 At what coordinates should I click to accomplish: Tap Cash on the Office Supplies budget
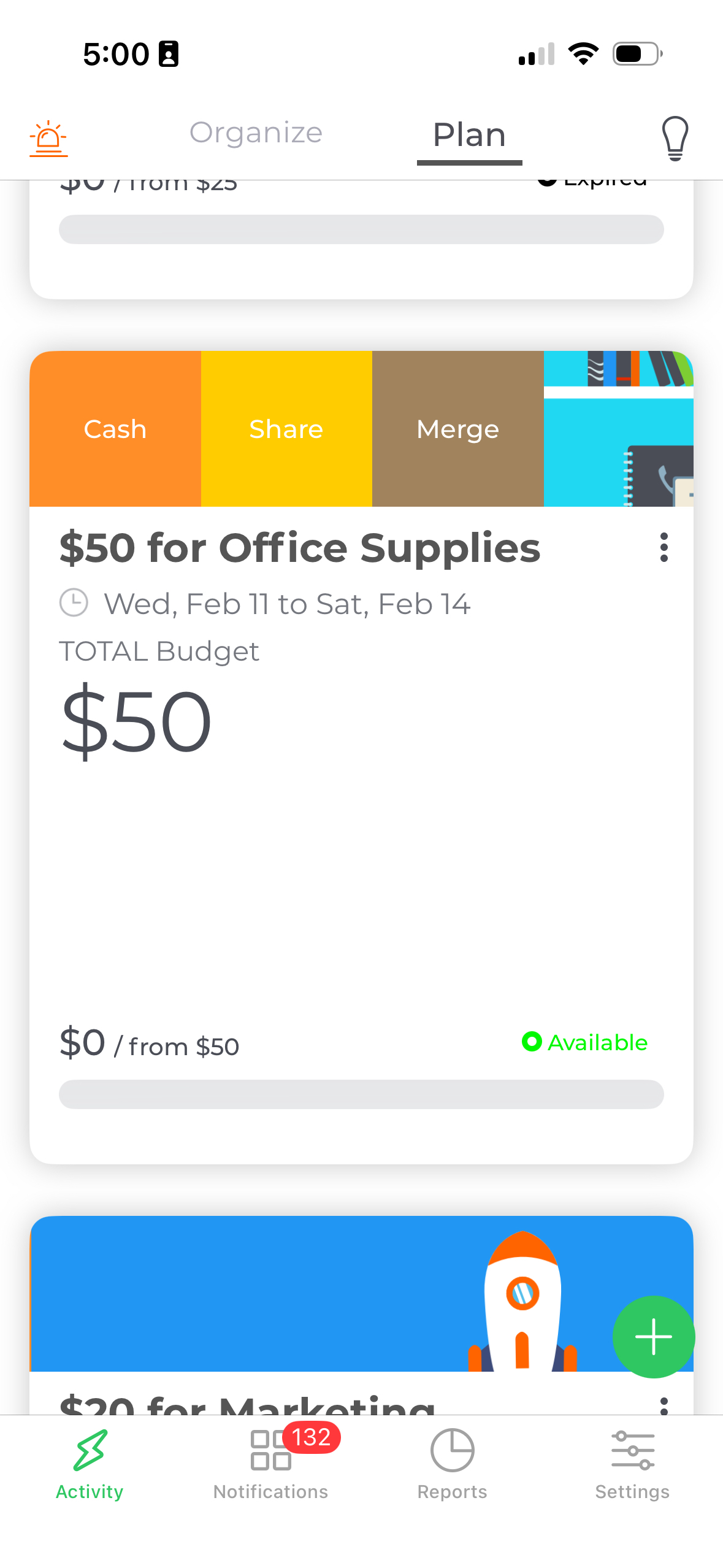(x=115, y=429)
